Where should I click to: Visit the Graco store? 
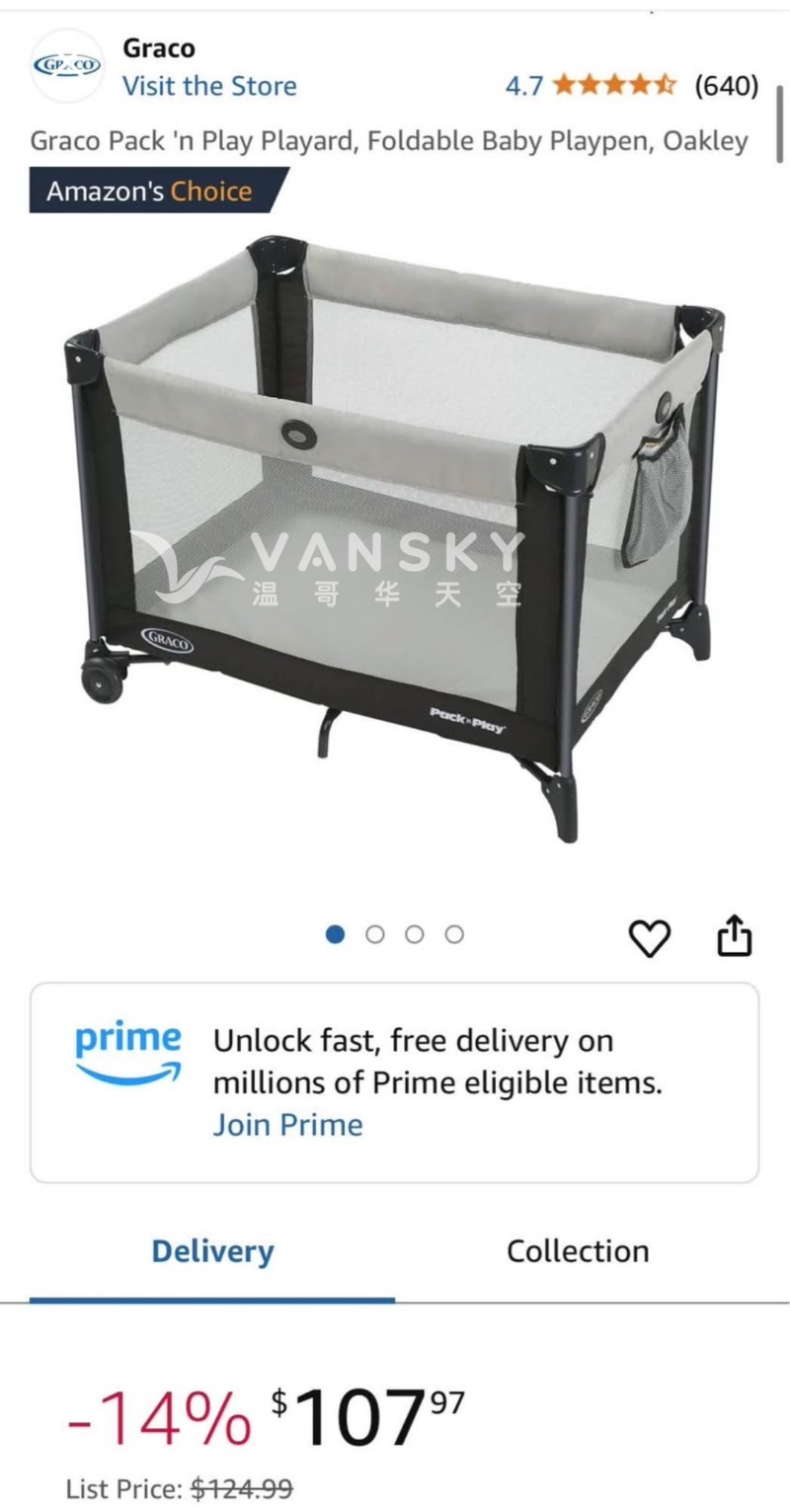tap(208, 86)
